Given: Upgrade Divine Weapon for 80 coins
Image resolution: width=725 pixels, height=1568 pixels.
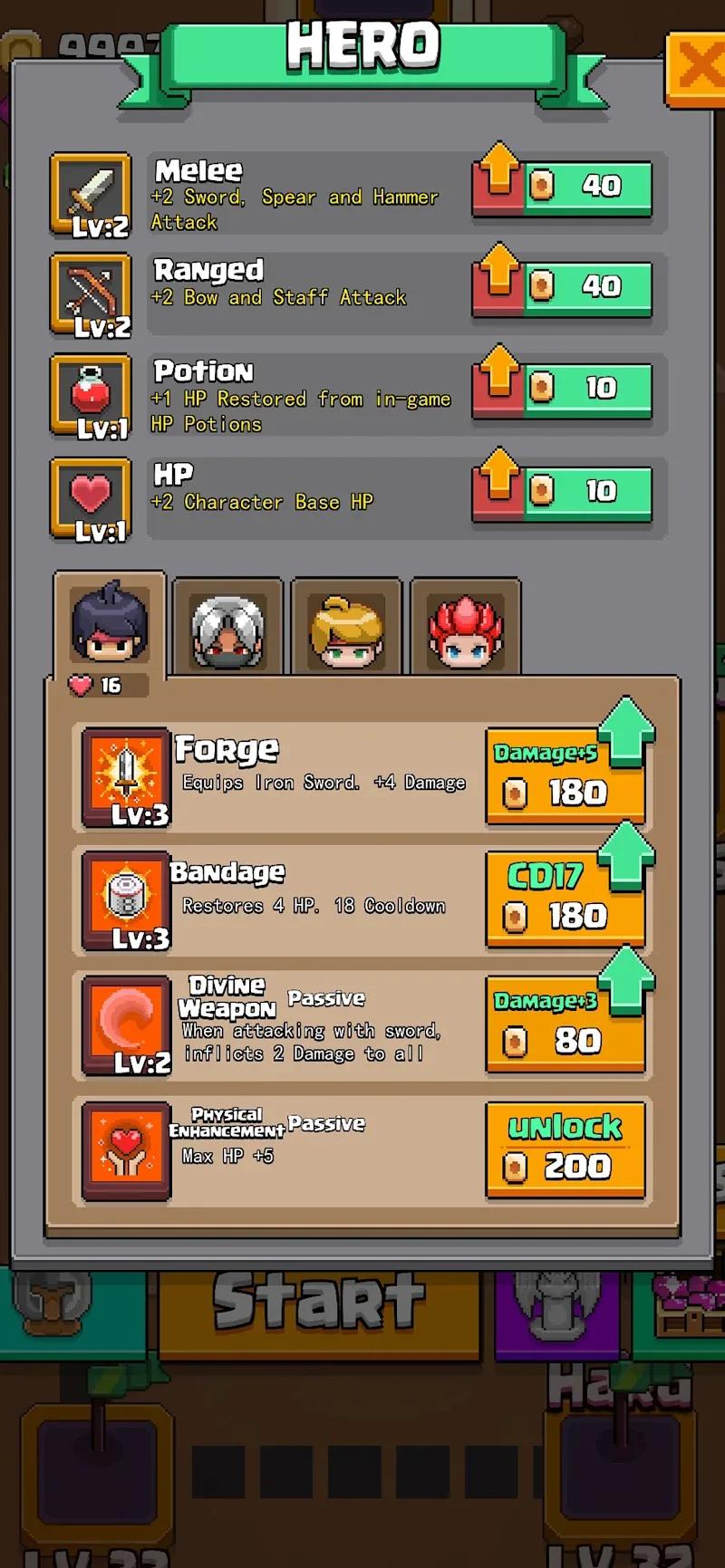Looking at the screenshot, I should pos(565,1024).
